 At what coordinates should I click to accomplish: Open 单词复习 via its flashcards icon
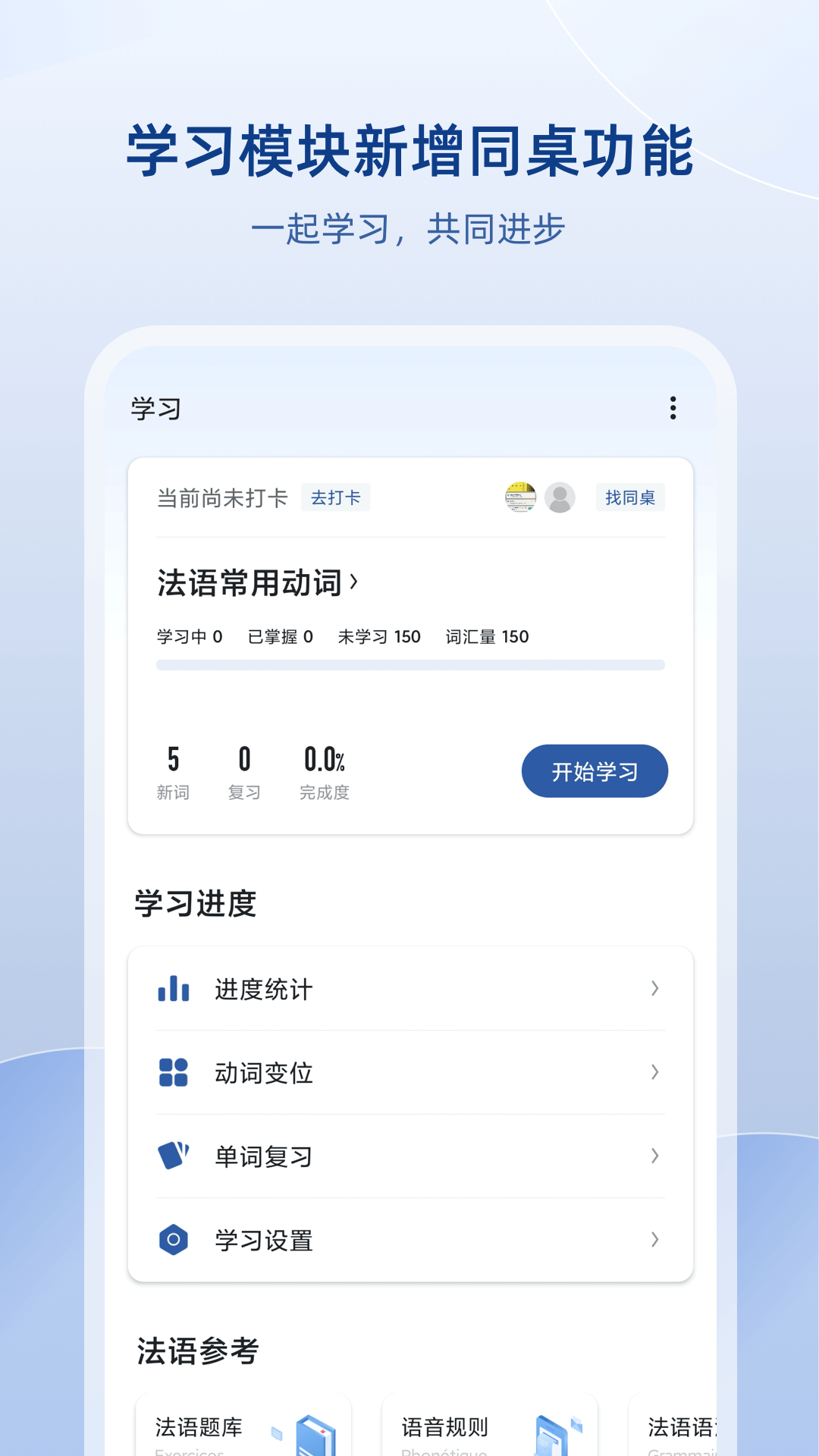coord(173,1156)
